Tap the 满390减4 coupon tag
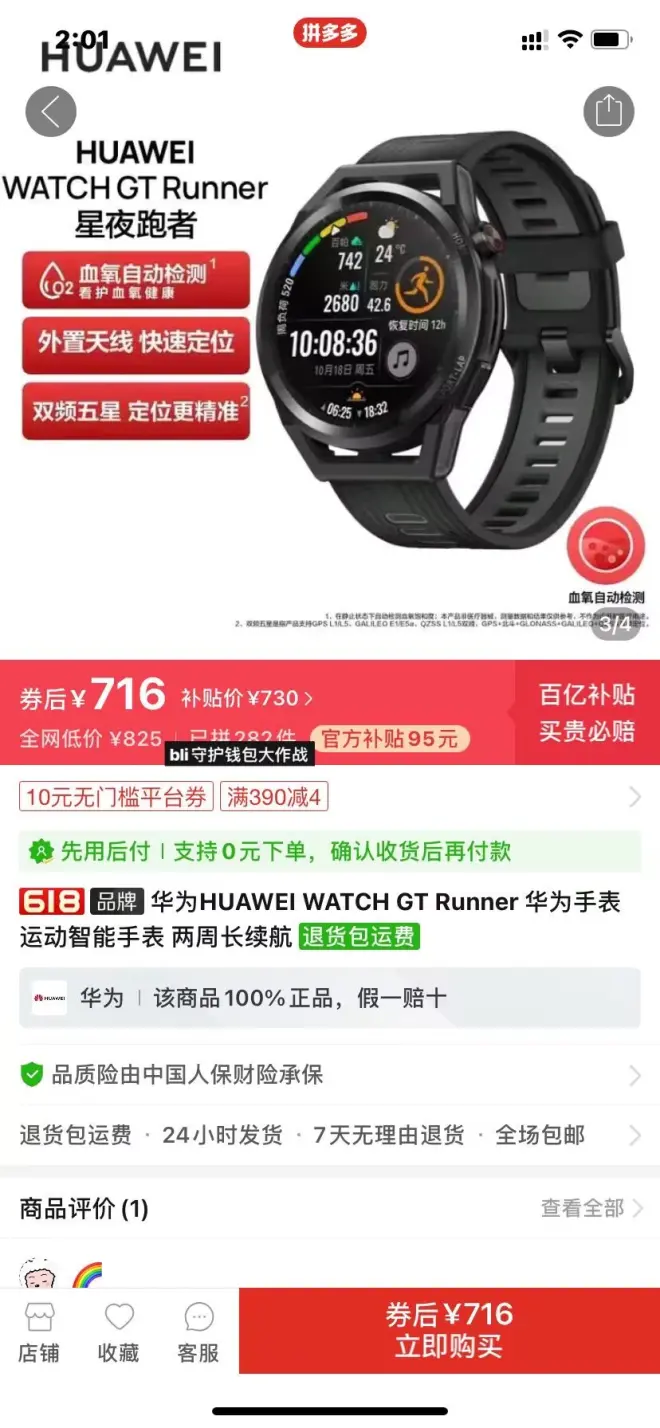Viewport: 660px width, 1428px height. 274,797
